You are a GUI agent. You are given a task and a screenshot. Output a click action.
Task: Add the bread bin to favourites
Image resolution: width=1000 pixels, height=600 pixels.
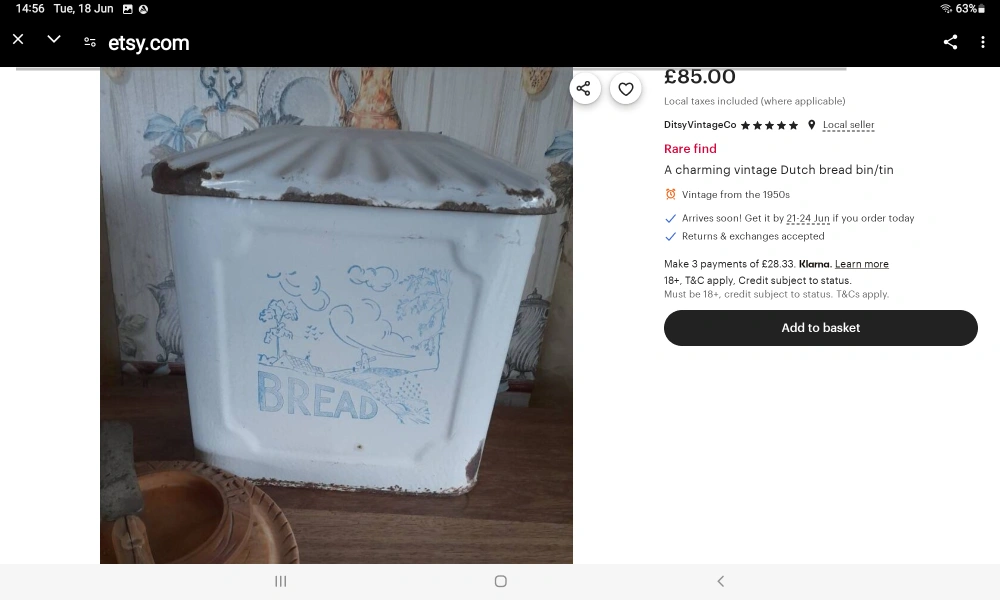point(626,89)
